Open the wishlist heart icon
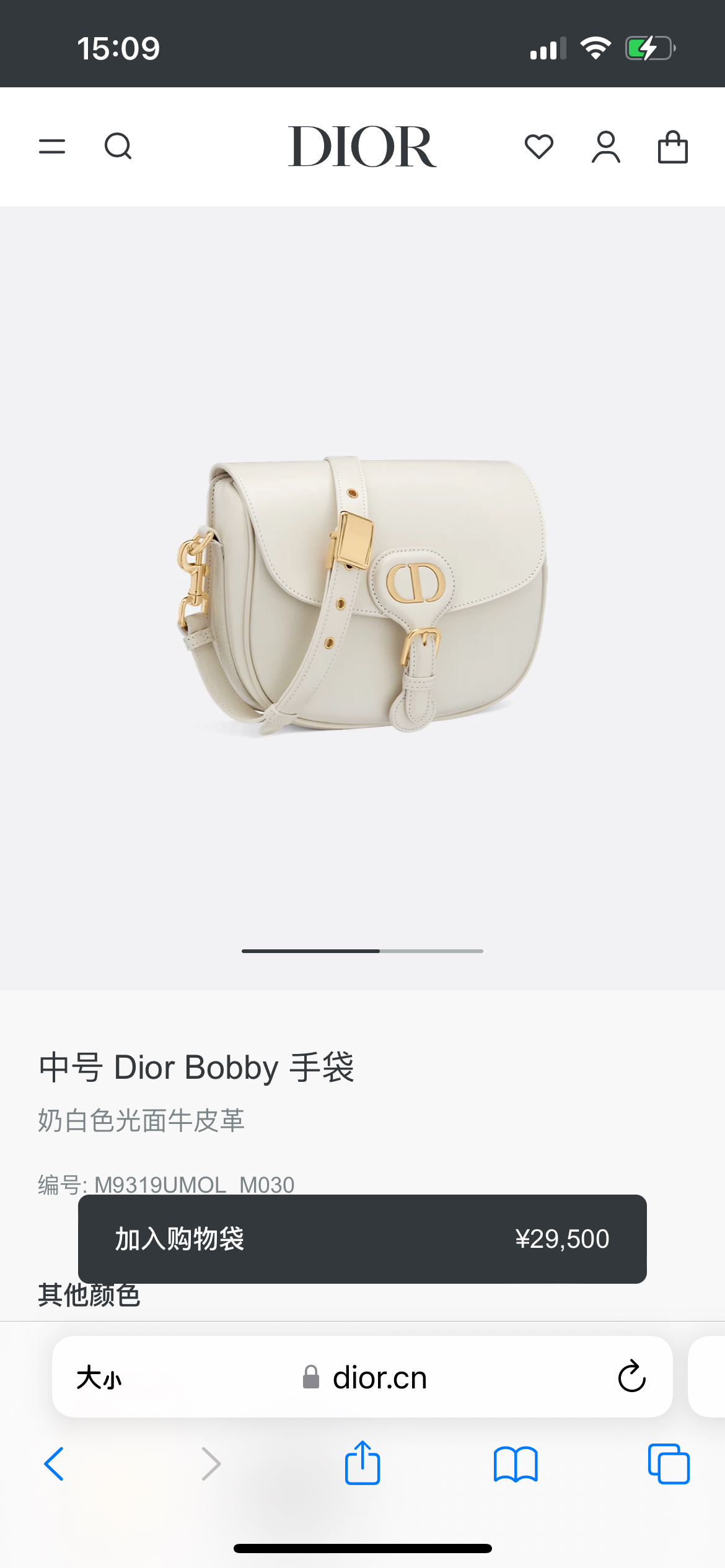725x1568 pixels. point(538,147)
